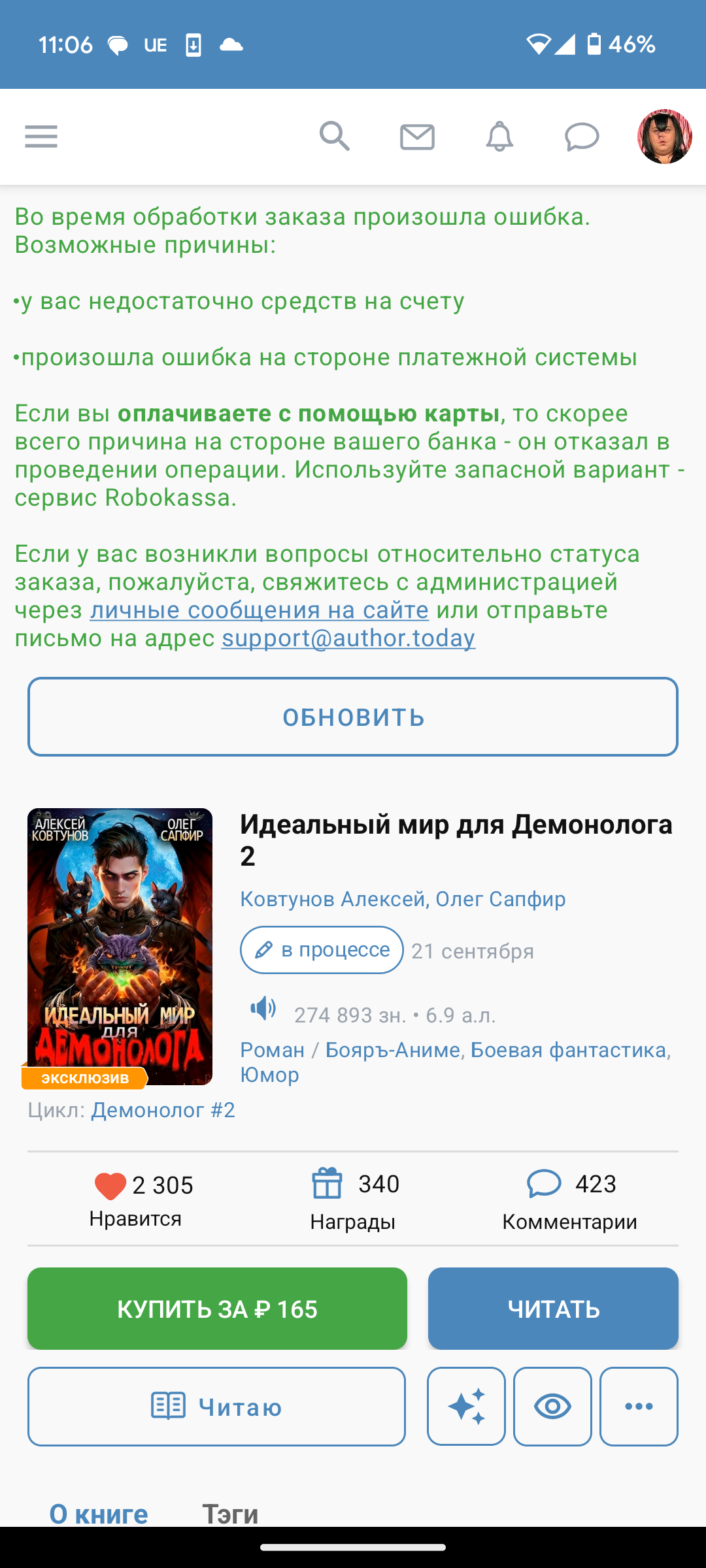The image size is (706, 1568).
Task: Open the hamburger drawer menu
Action: click(41, 137)
